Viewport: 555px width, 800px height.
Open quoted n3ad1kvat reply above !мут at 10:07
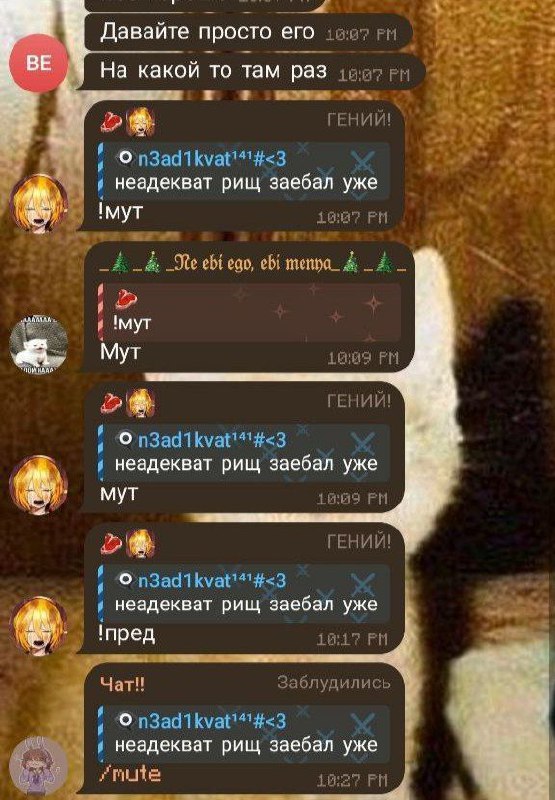(244, 171)
